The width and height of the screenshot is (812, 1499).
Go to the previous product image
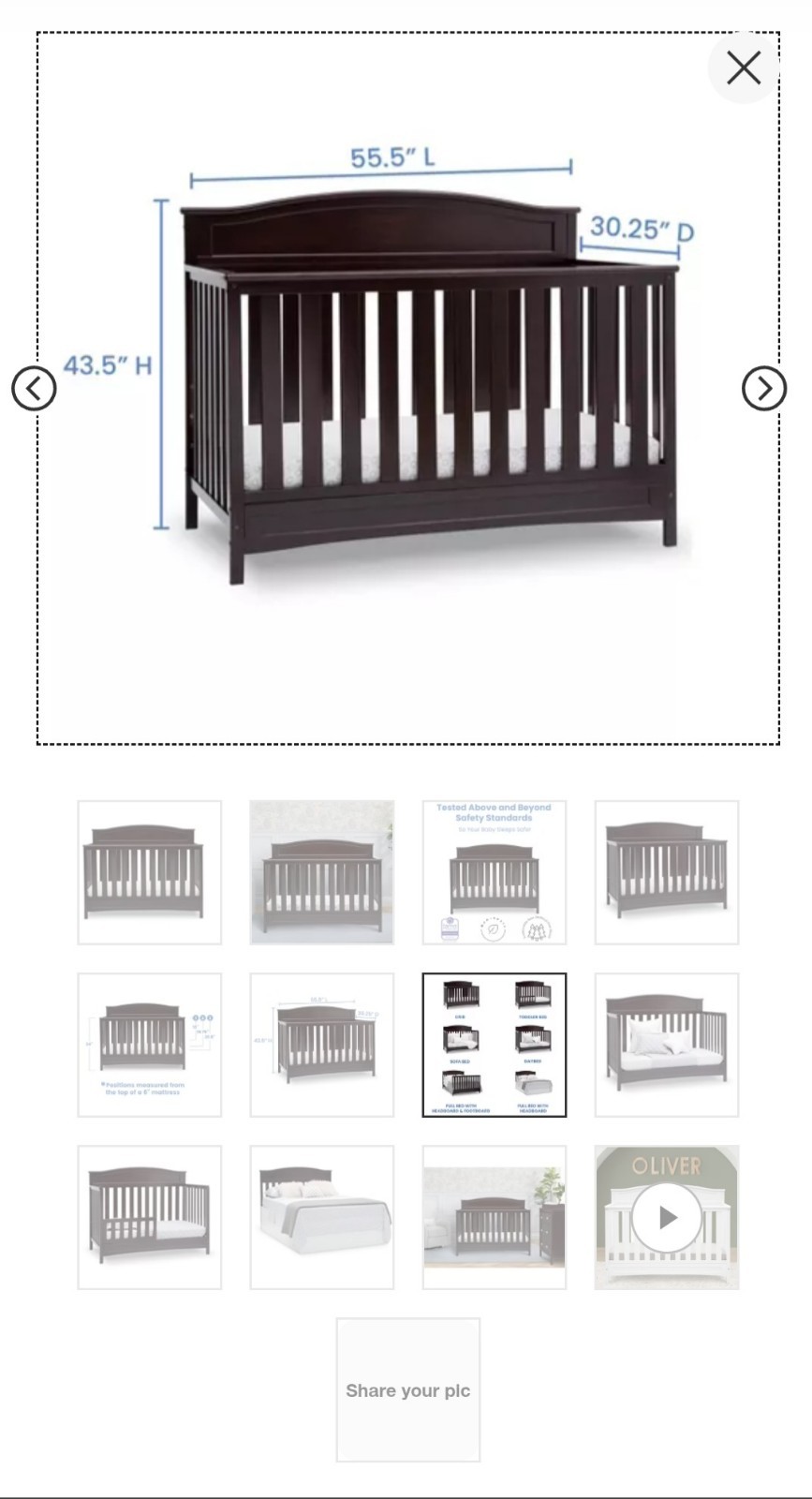(34, 388)
